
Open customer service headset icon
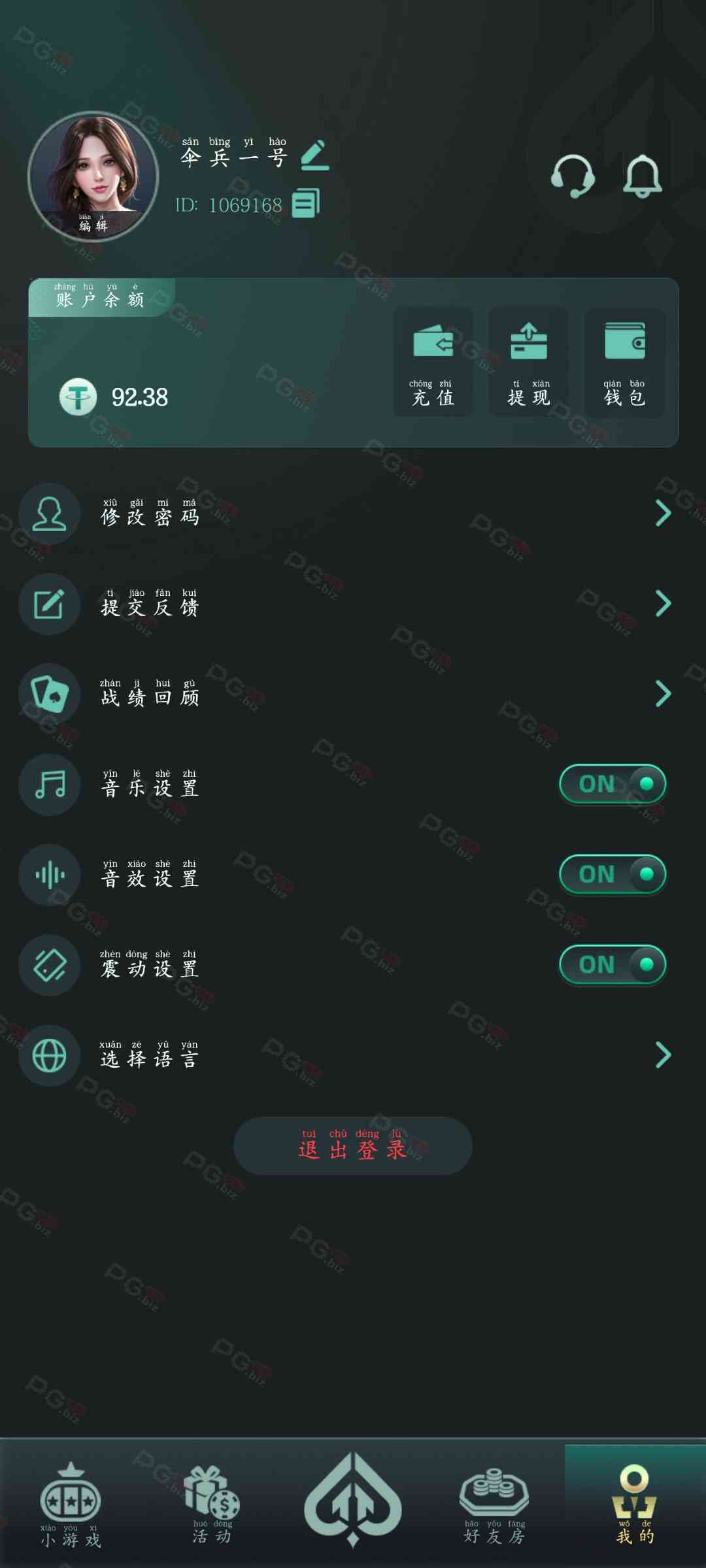(x=573, y=176)
